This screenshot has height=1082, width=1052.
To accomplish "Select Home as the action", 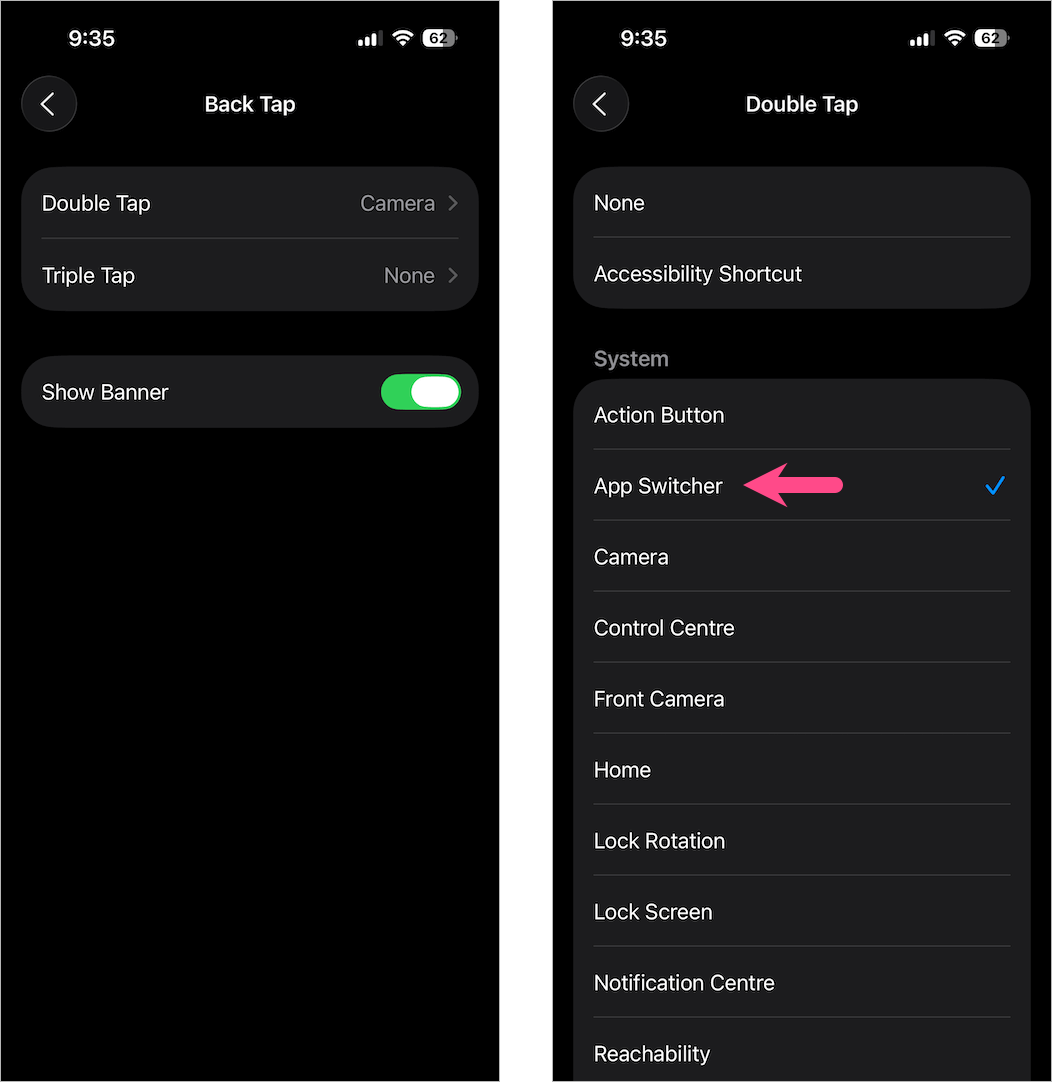I will coord(800,770).
